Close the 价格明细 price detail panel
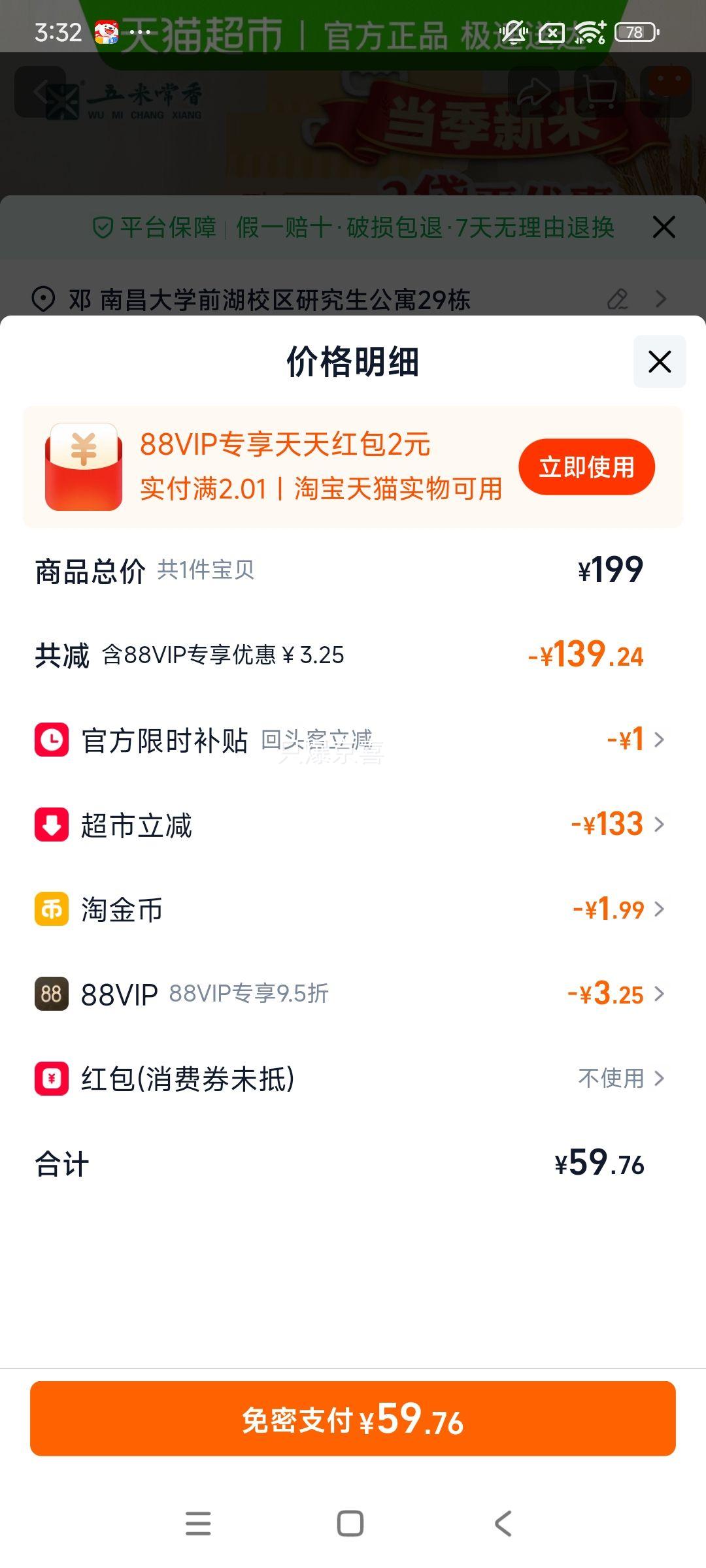This screenshot has height=1568, width=706. [659, 362]
